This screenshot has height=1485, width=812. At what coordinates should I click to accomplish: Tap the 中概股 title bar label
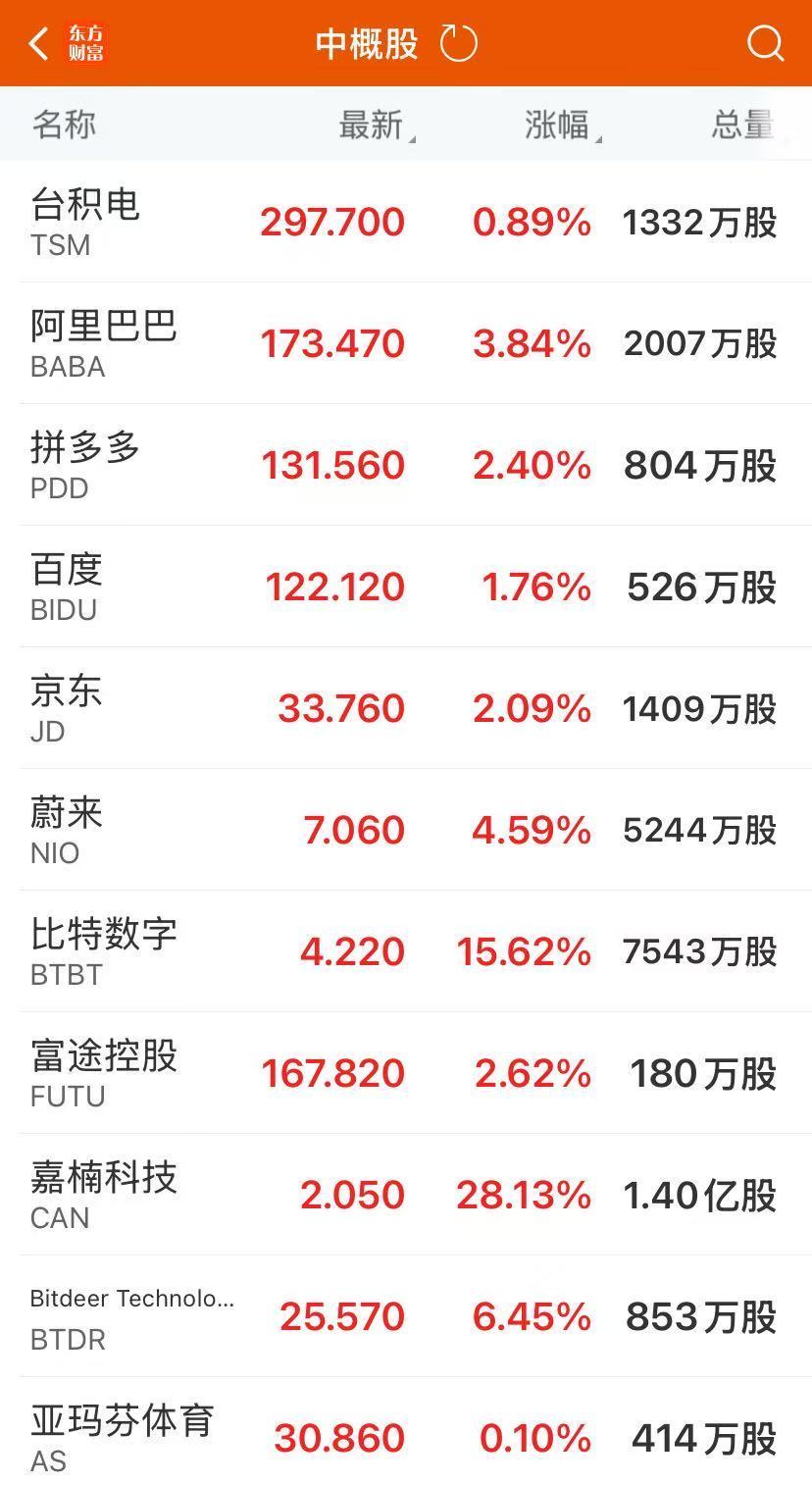363,42
